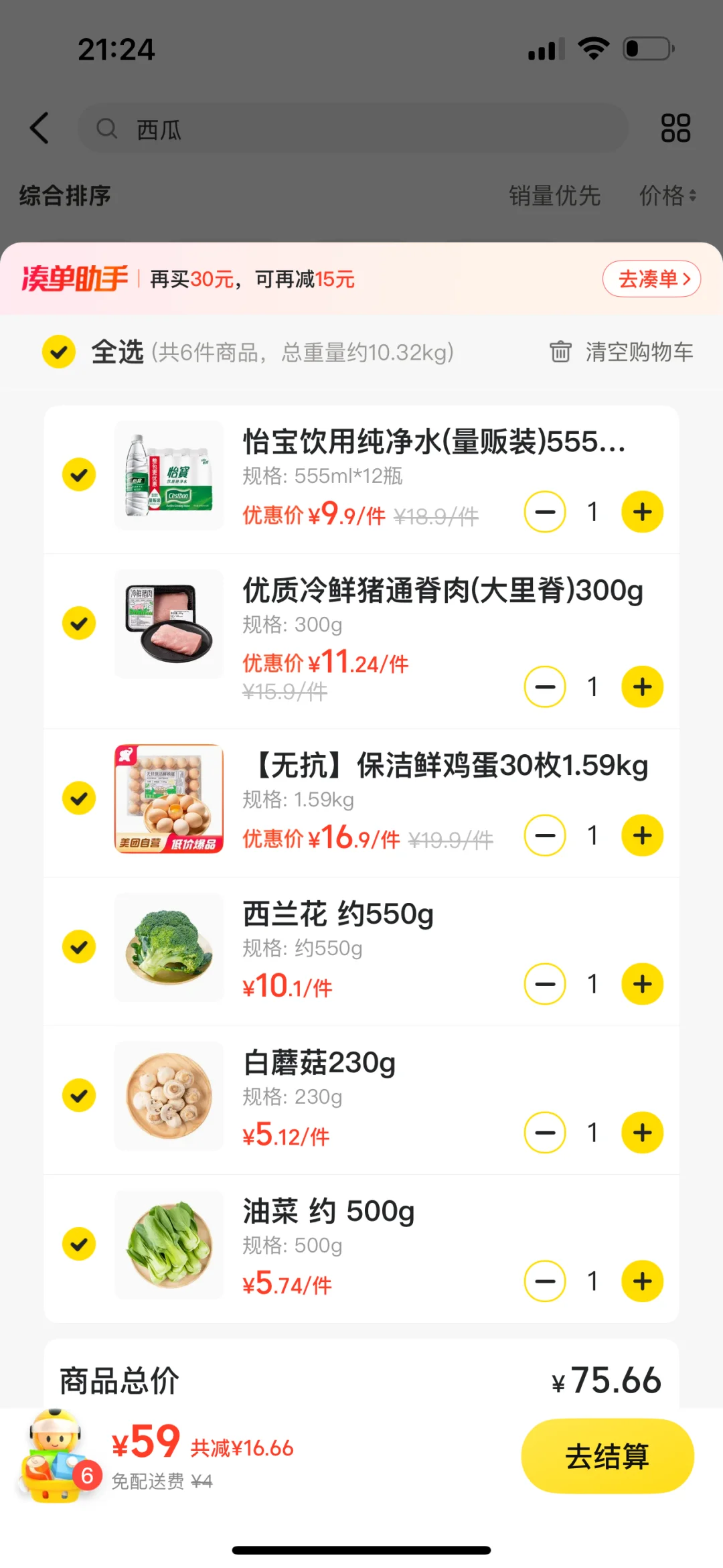The image size is (723, 1568).
Task: Open the four-square grid menu icon
Action: point(675,128)
